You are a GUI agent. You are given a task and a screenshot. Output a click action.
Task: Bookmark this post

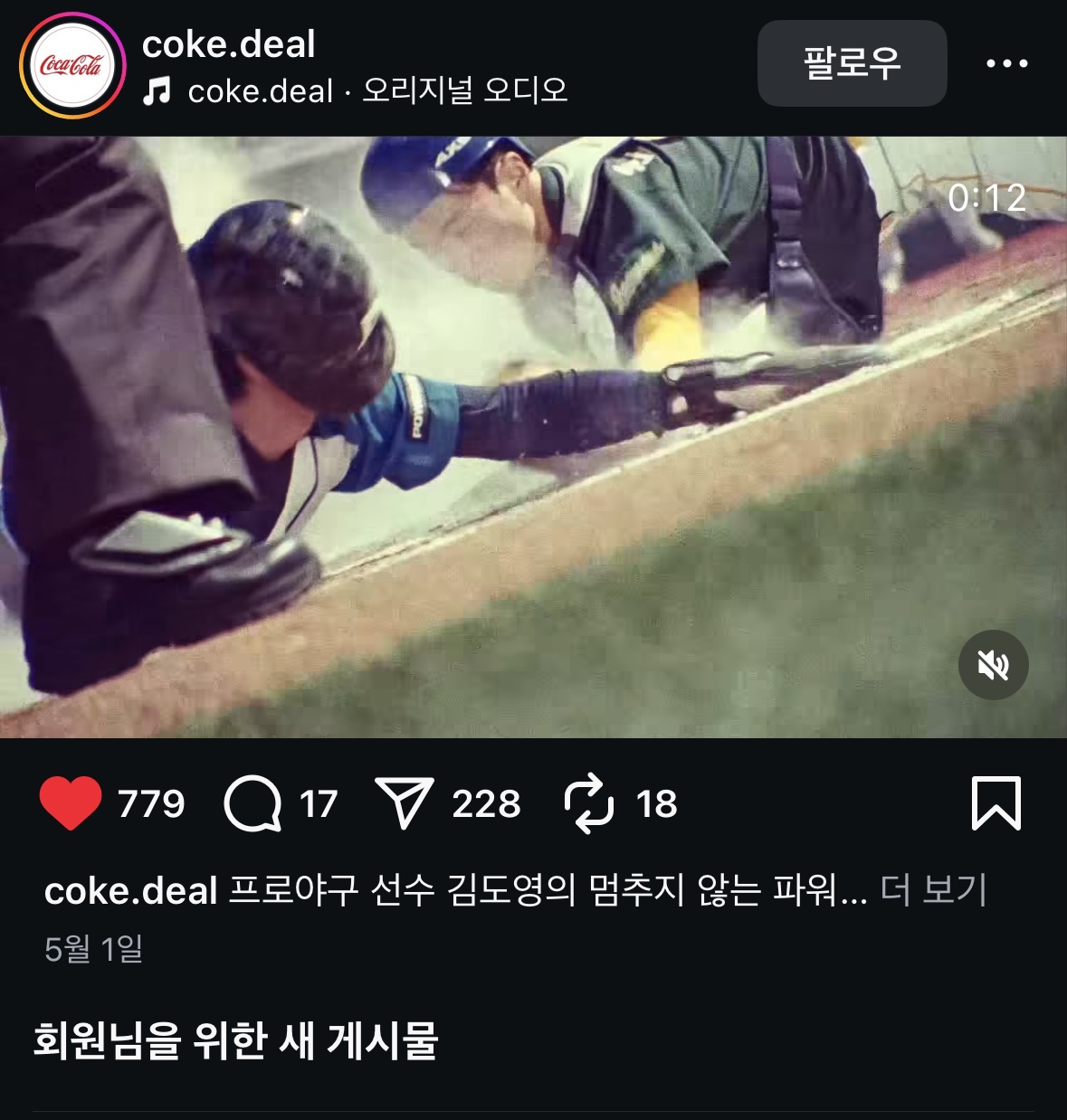(x=996, y=803)
